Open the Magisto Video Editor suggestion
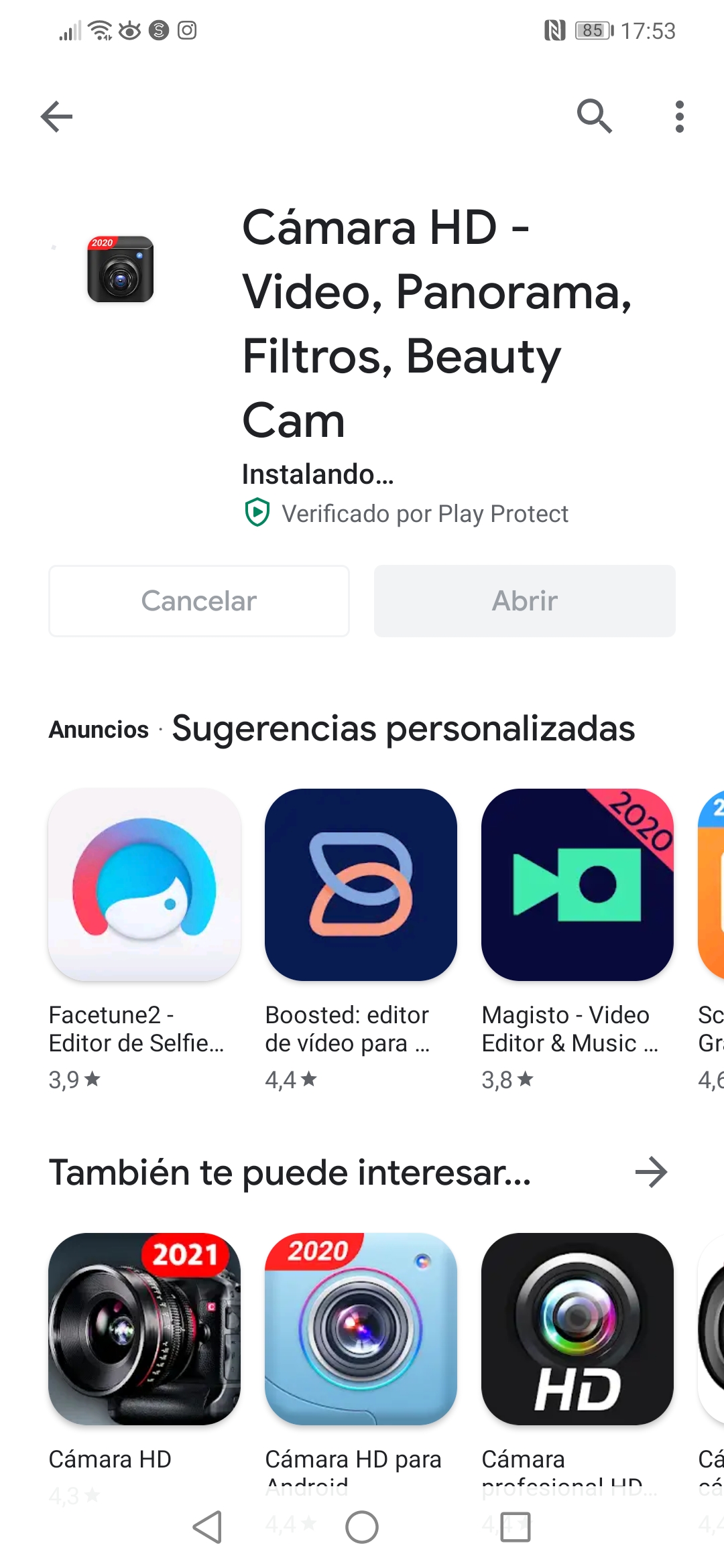Image resolution: width=724 pixels, height=1568 pixels. pyautogui.click(x=577, y=885)
